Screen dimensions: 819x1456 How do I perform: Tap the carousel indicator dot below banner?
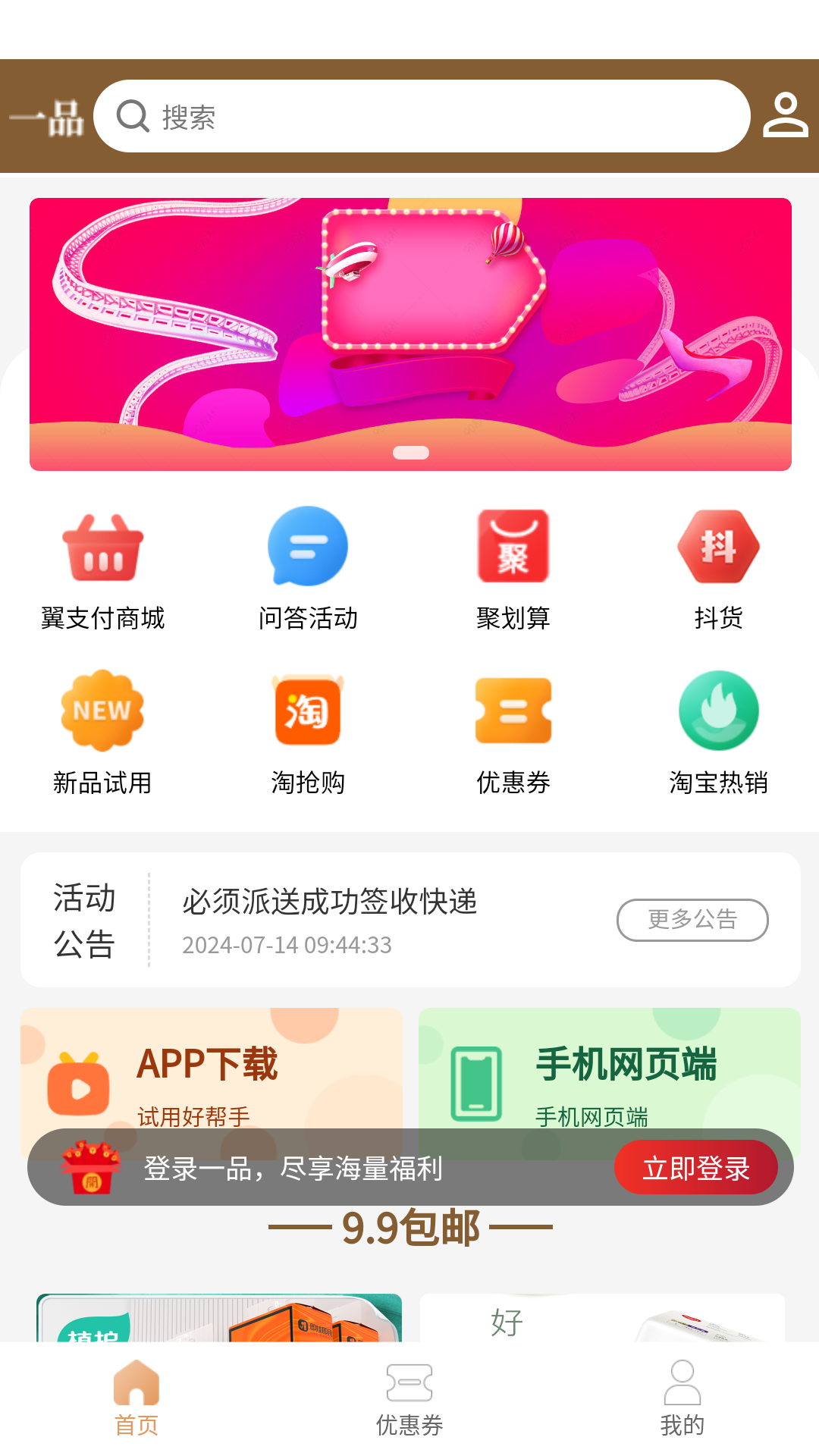pos(413,453)
